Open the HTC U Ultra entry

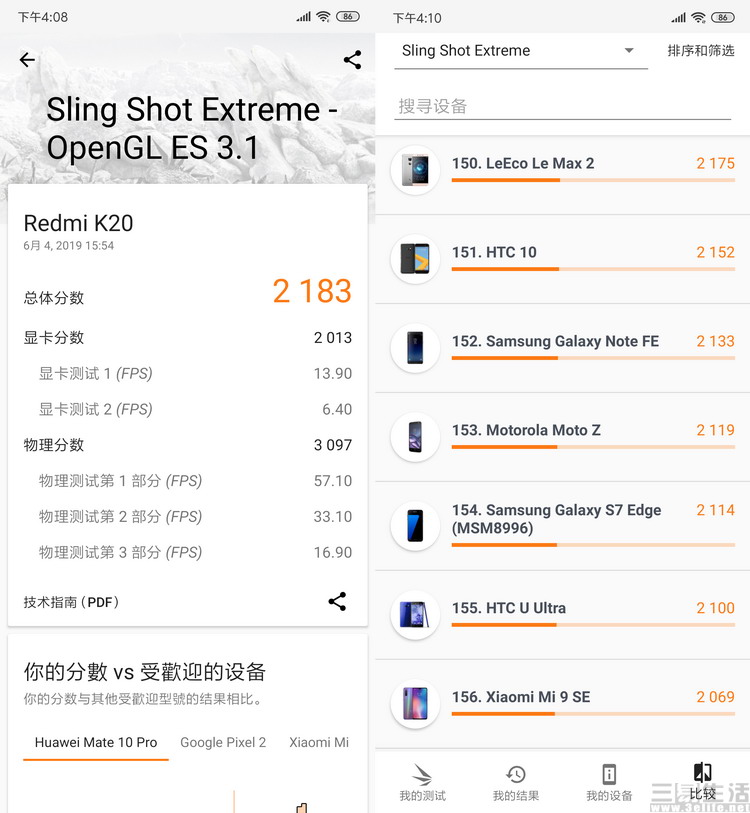(x=562, y=614)
